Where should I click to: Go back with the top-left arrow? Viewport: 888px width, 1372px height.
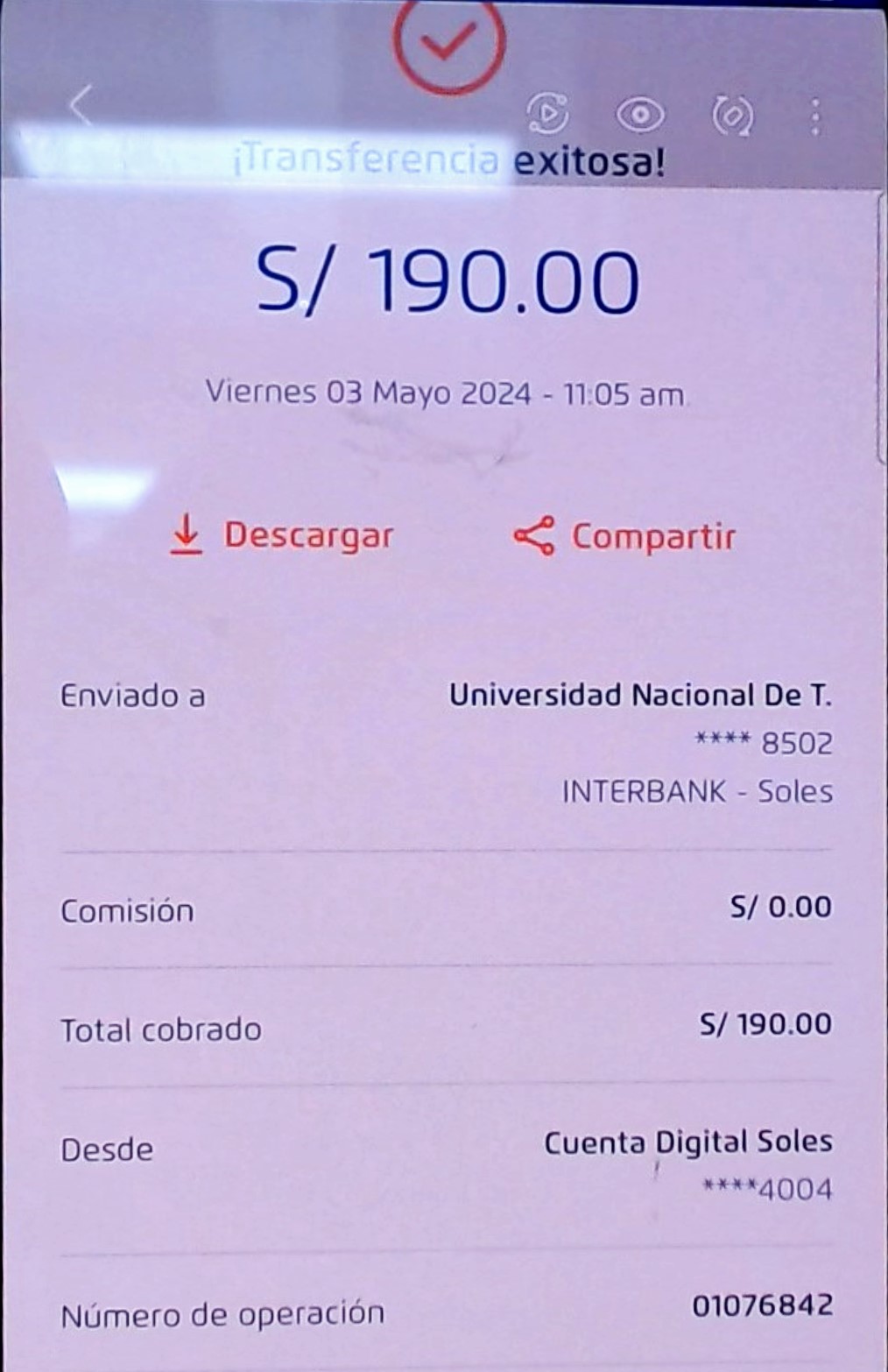tap(81, 106)
